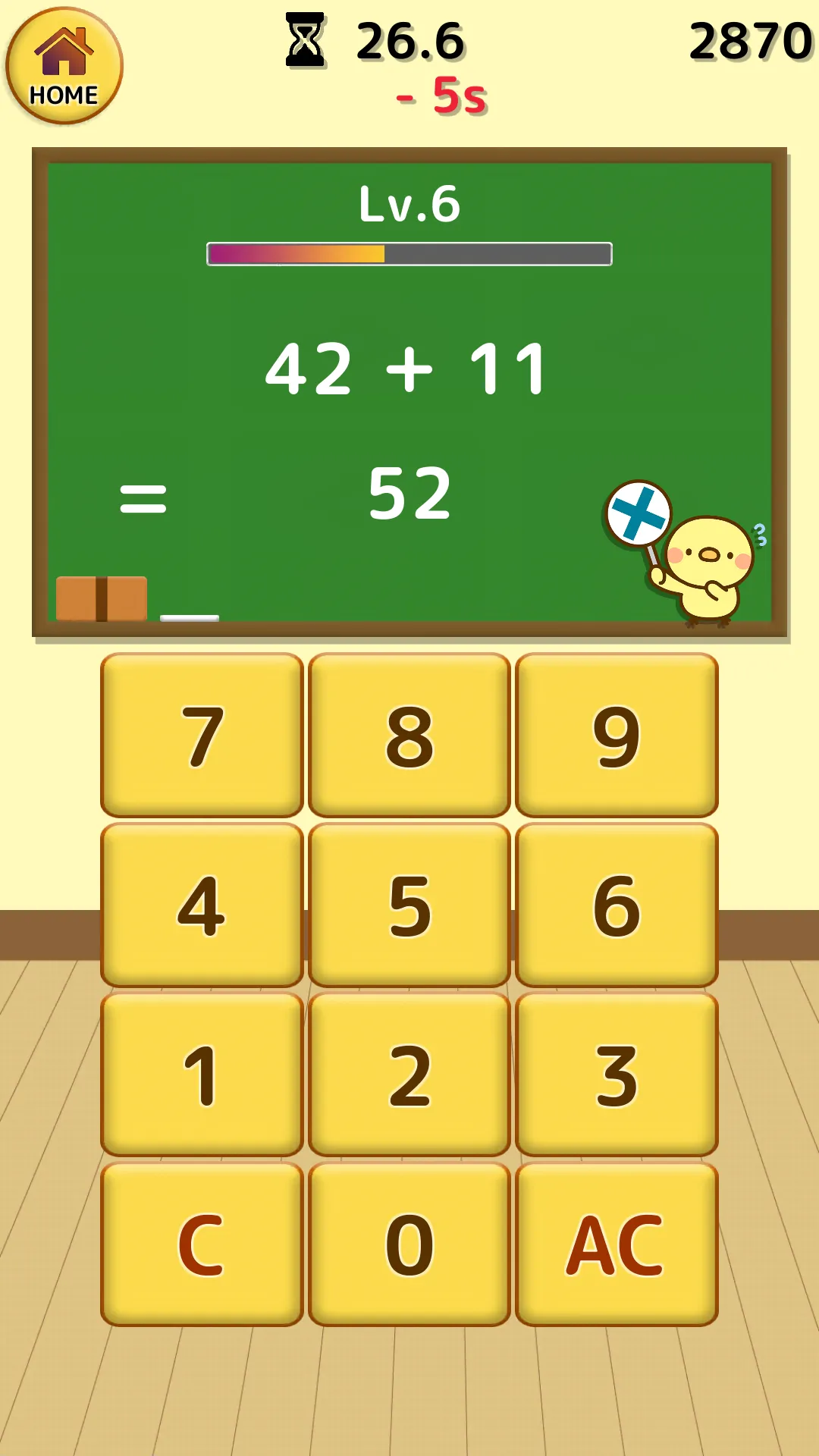Input the digit 9

click(617, 734)
